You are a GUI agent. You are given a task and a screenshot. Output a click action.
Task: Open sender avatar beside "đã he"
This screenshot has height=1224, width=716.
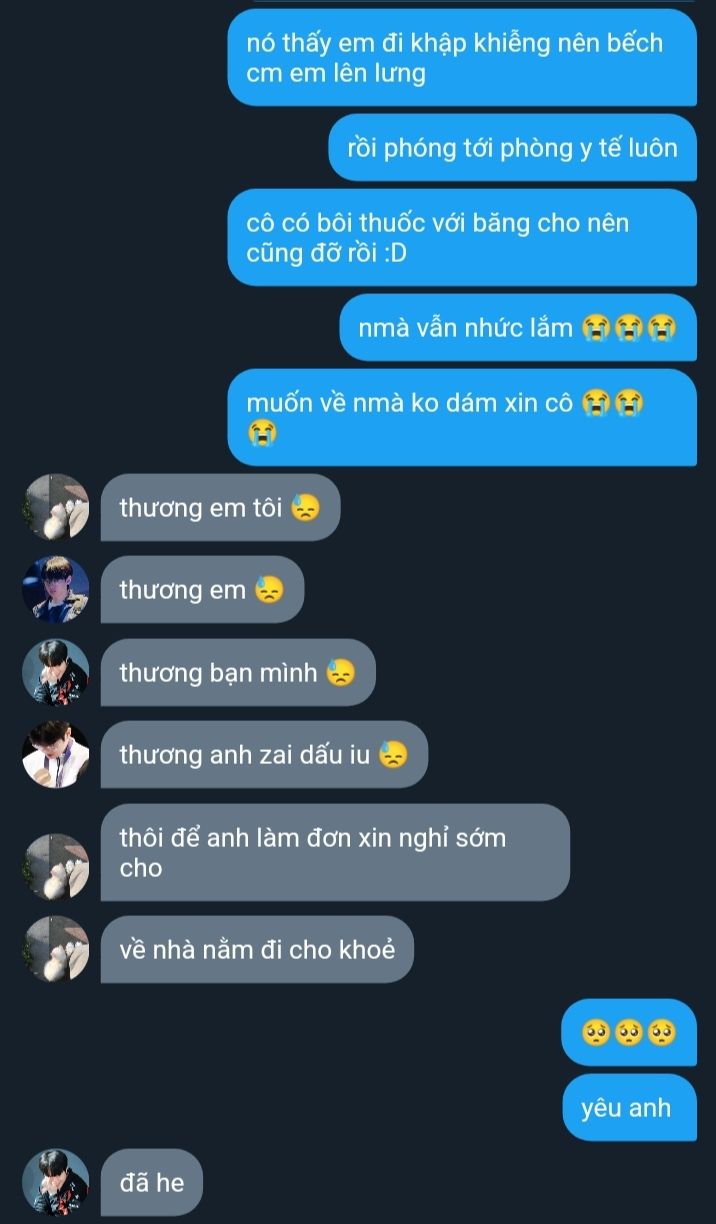55,1182
